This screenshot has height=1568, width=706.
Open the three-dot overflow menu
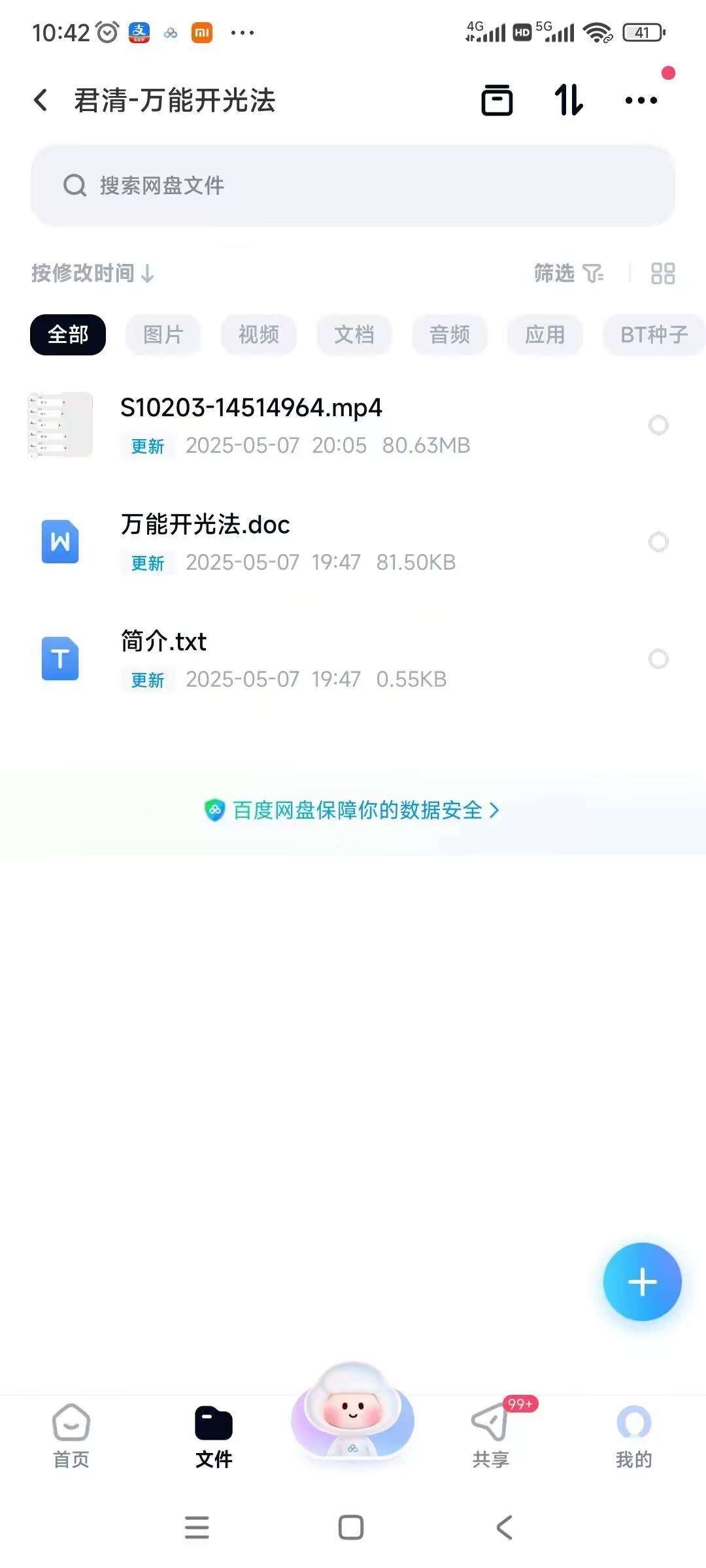coord(641,101)
